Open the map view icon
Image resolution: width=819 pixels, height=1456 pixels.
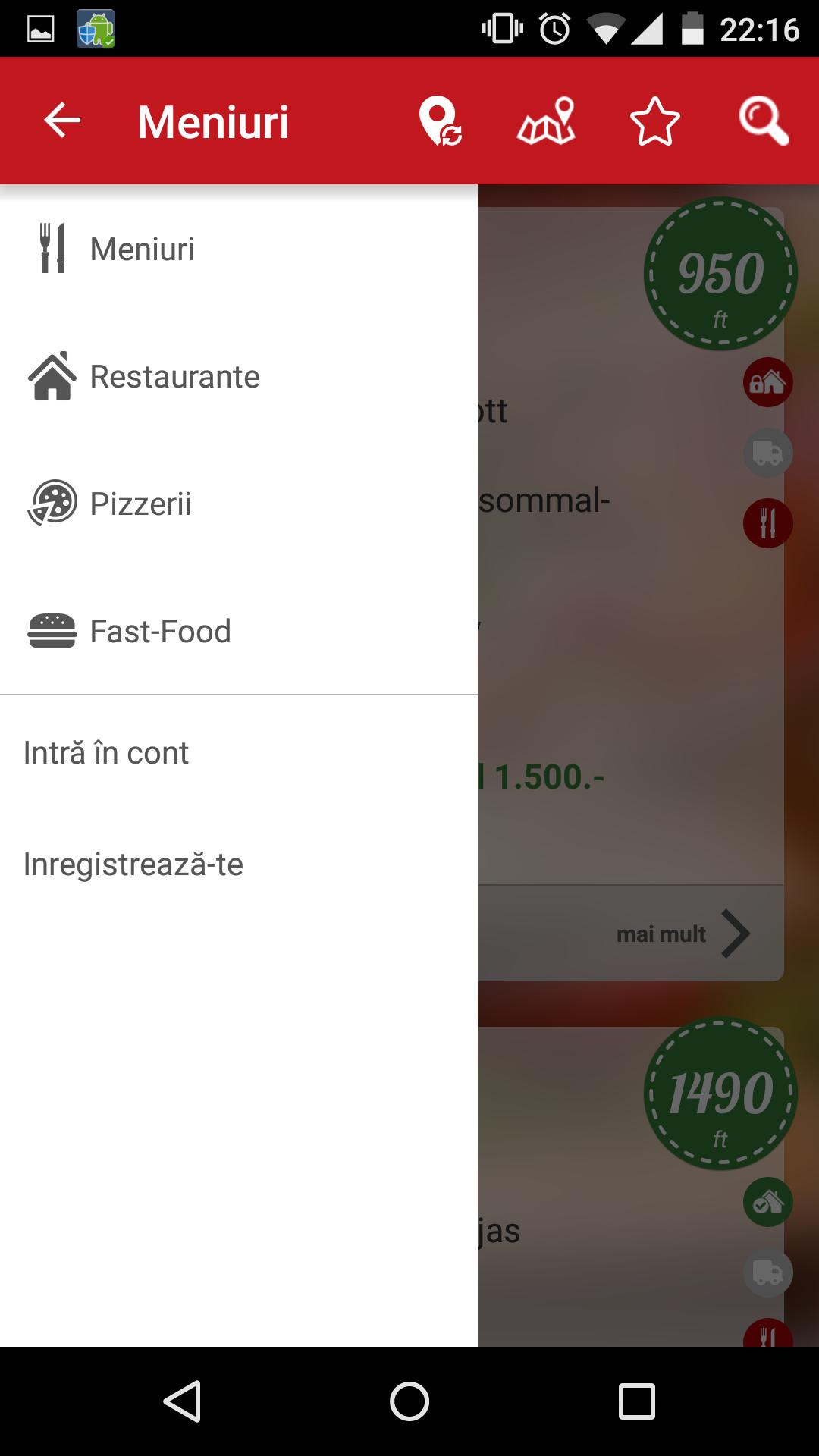point(546,121)
